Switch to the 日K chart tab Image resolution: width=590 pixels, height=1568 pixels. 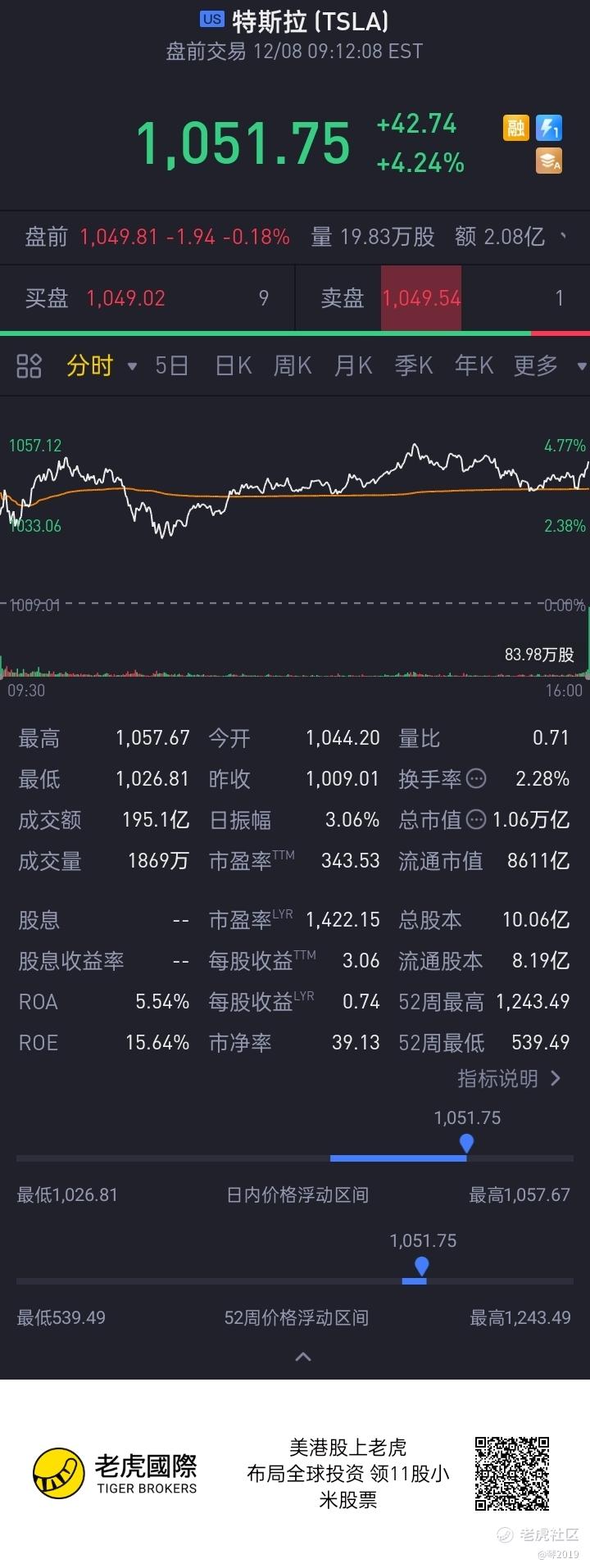(x=233, y=365)
